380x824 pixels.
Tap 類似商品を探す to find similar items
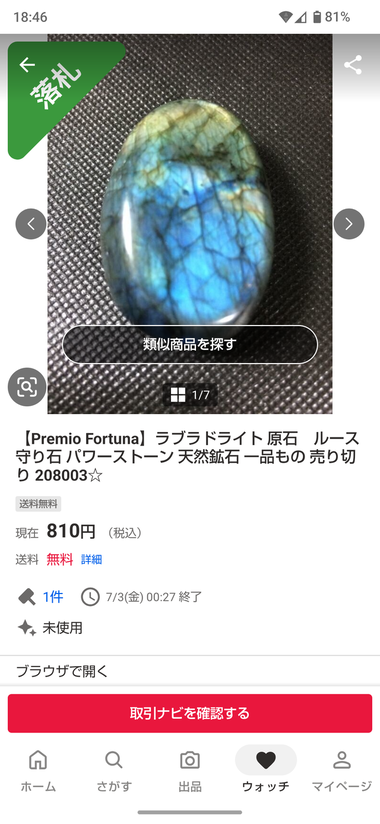coord(190,345)
